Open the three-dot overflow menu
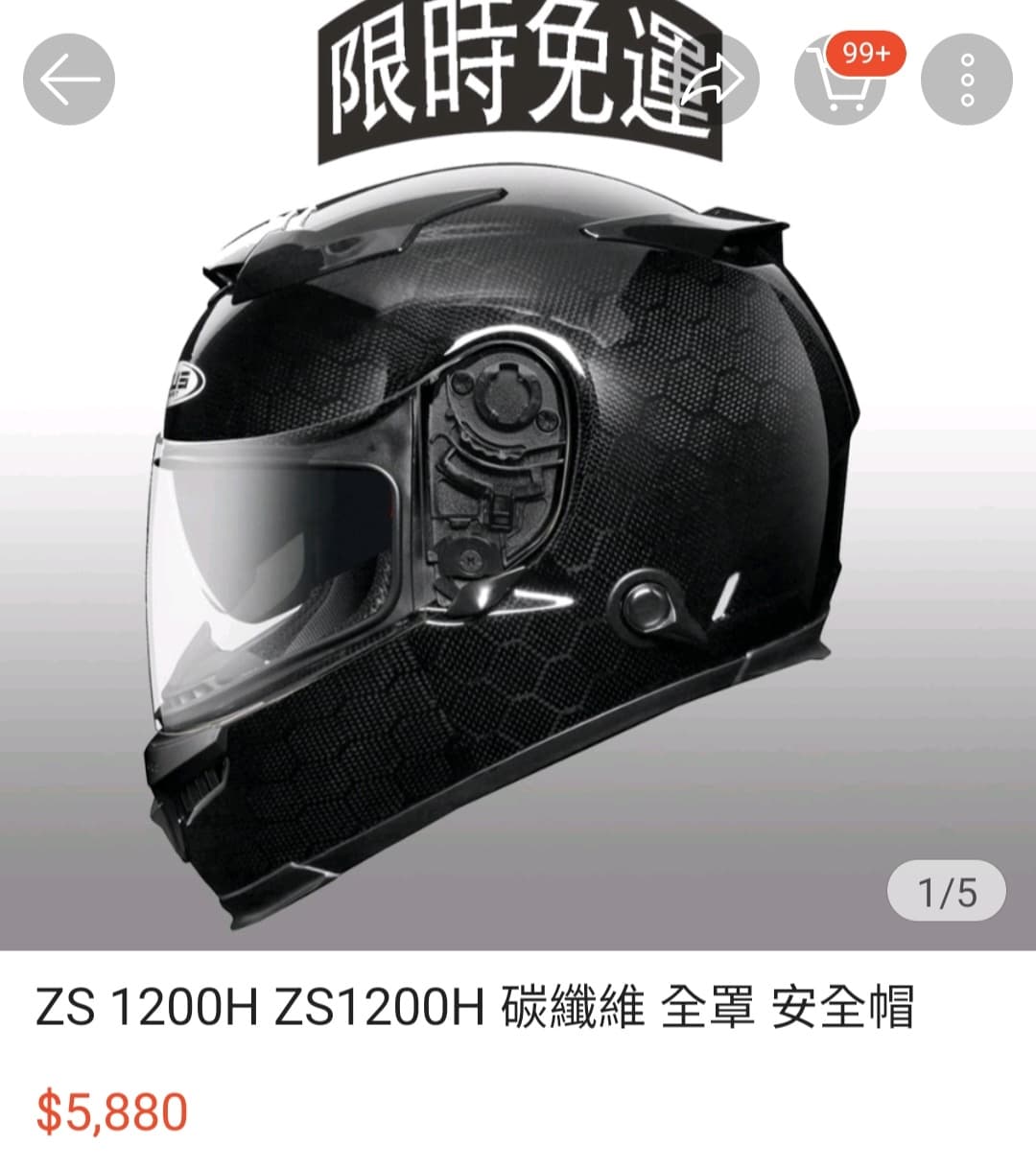 click(x=966, y=80)
